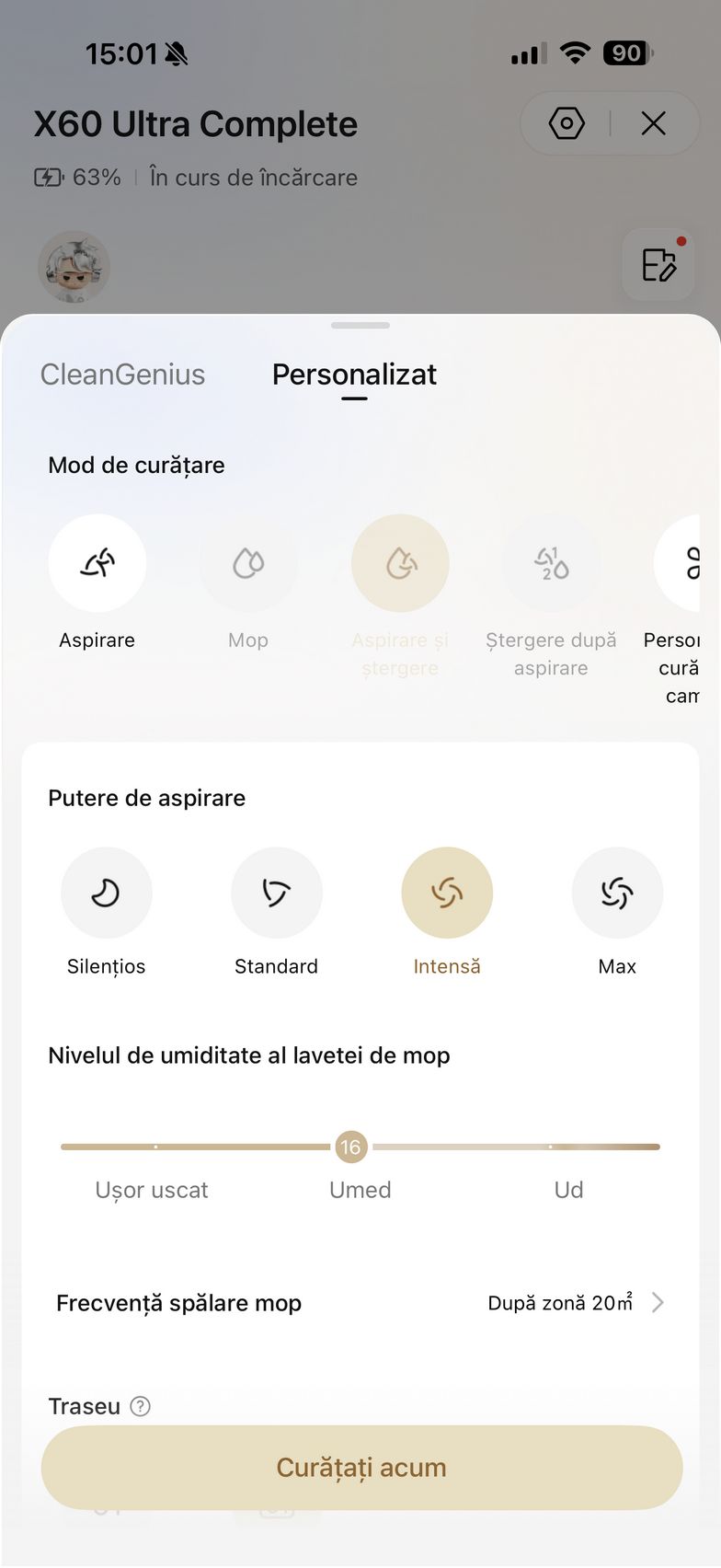The width and height of the screenshot is (721, 1568).
Task: Select Ștergere după aspirare mode
Action: pos(551,563)
